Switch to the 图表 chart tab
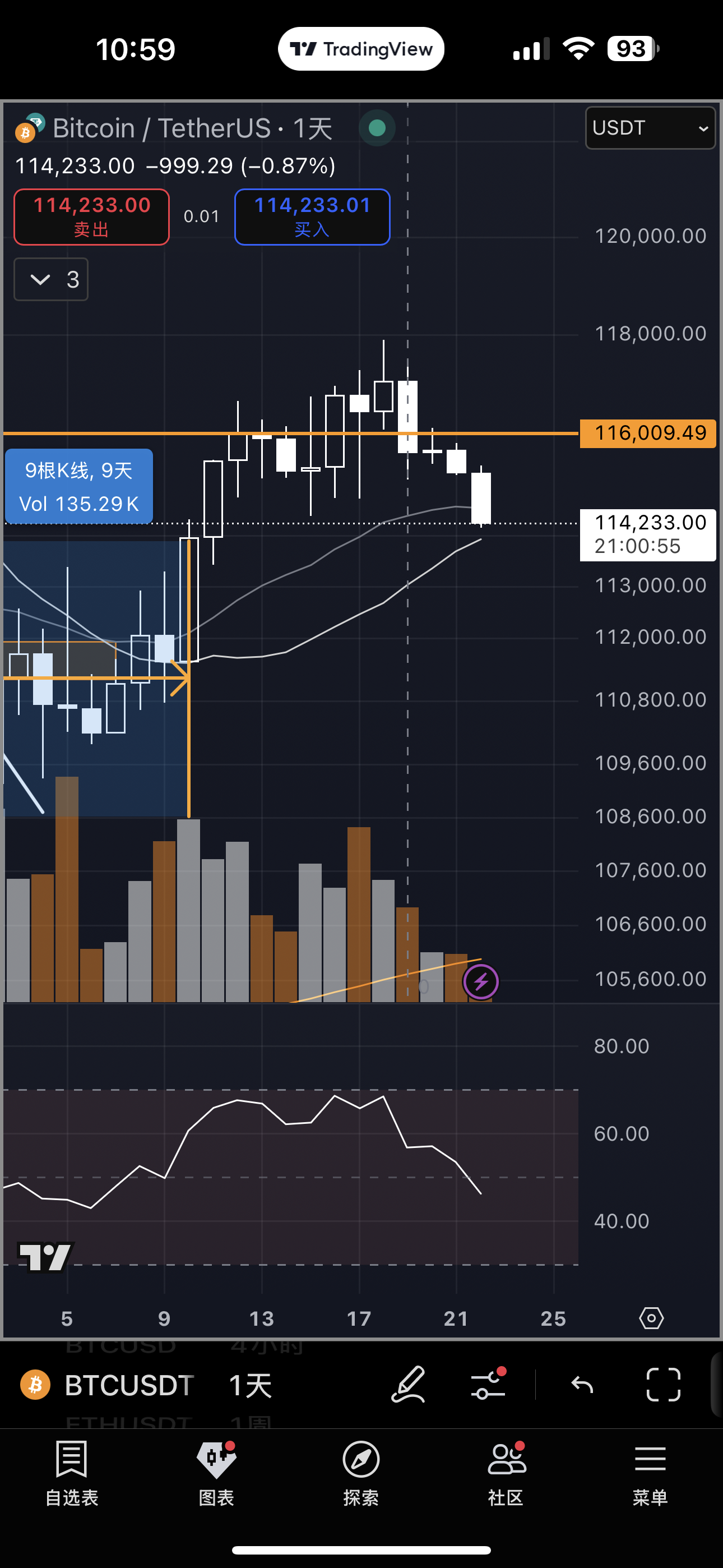Screen dimensions: 723x1568 (216, 1473)
